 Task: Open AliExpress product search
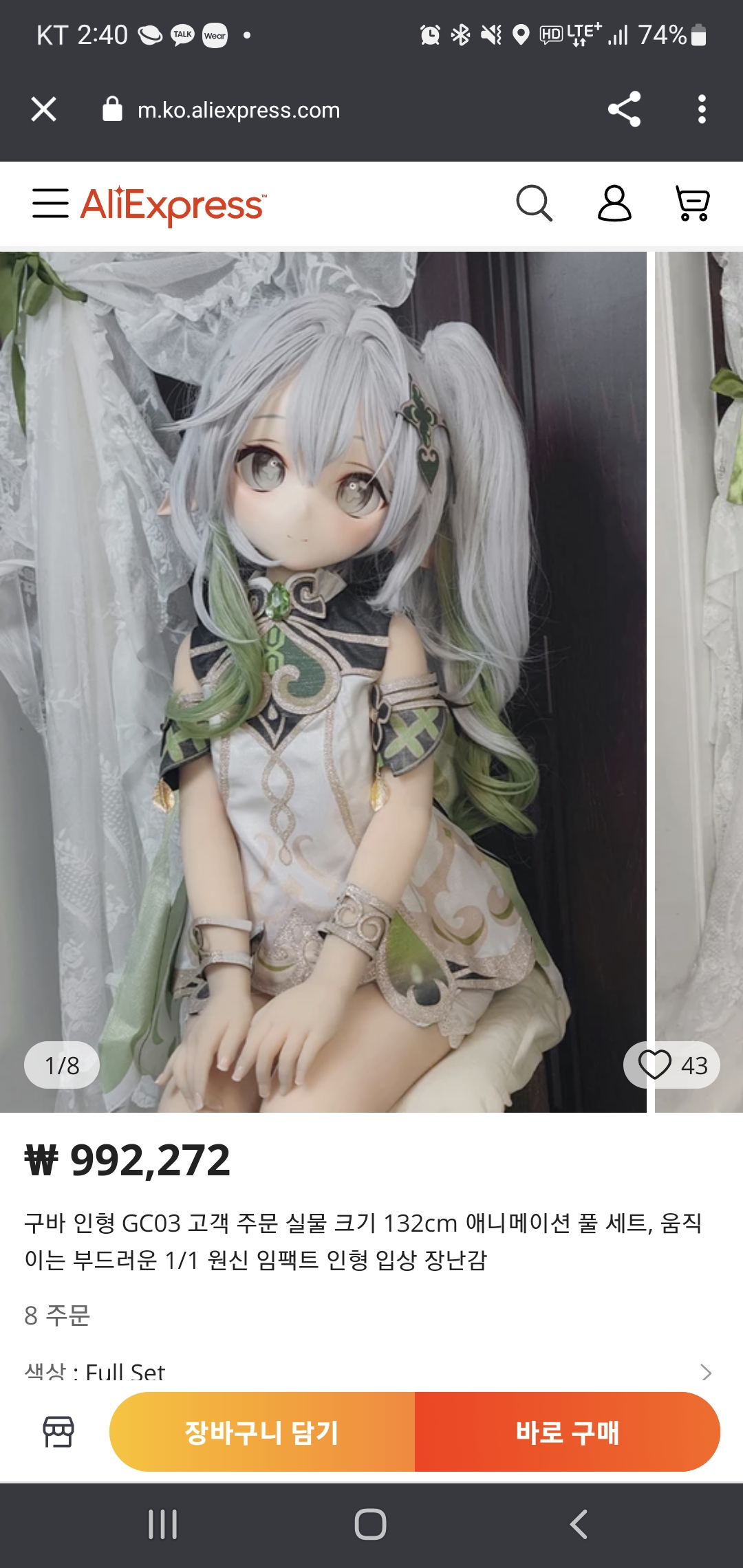click(x=534, y=204)
